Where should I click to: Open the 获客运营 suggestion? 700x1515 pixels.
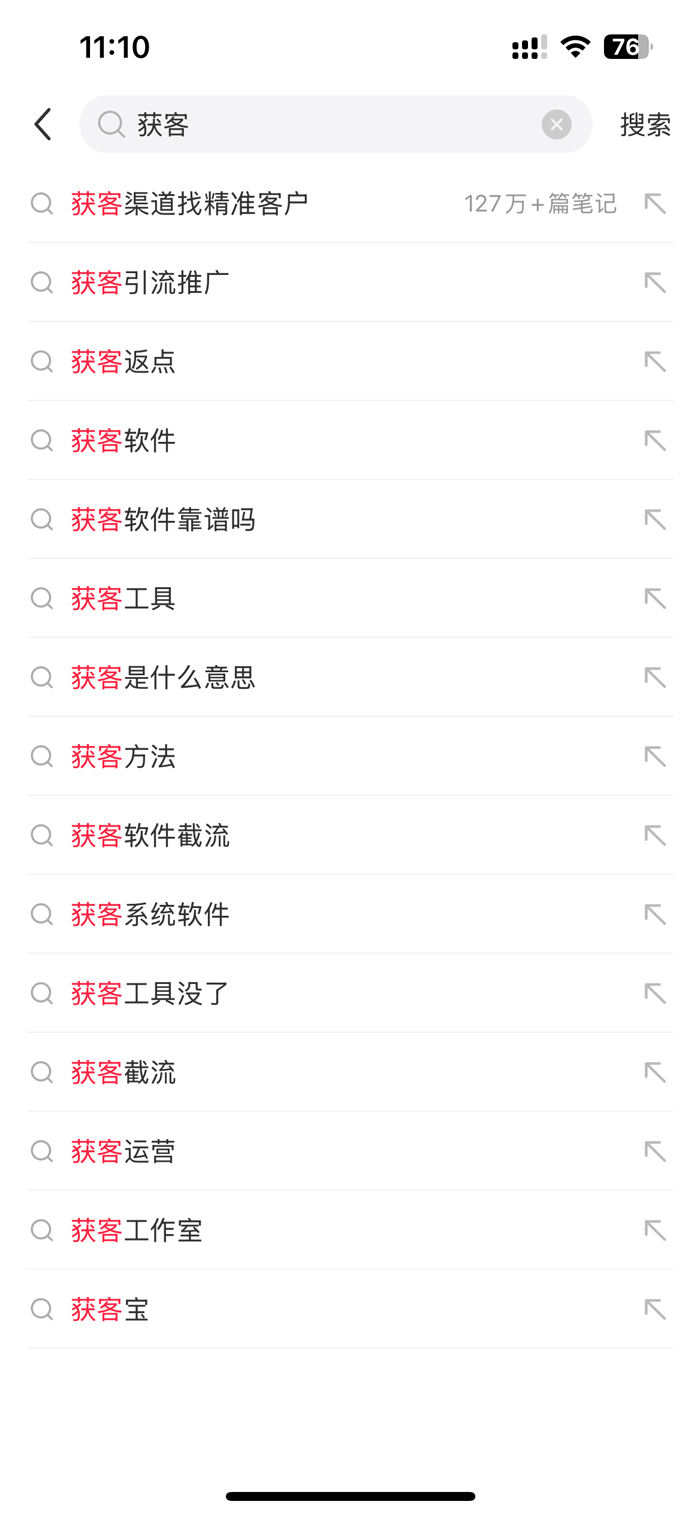[350, 1151]
